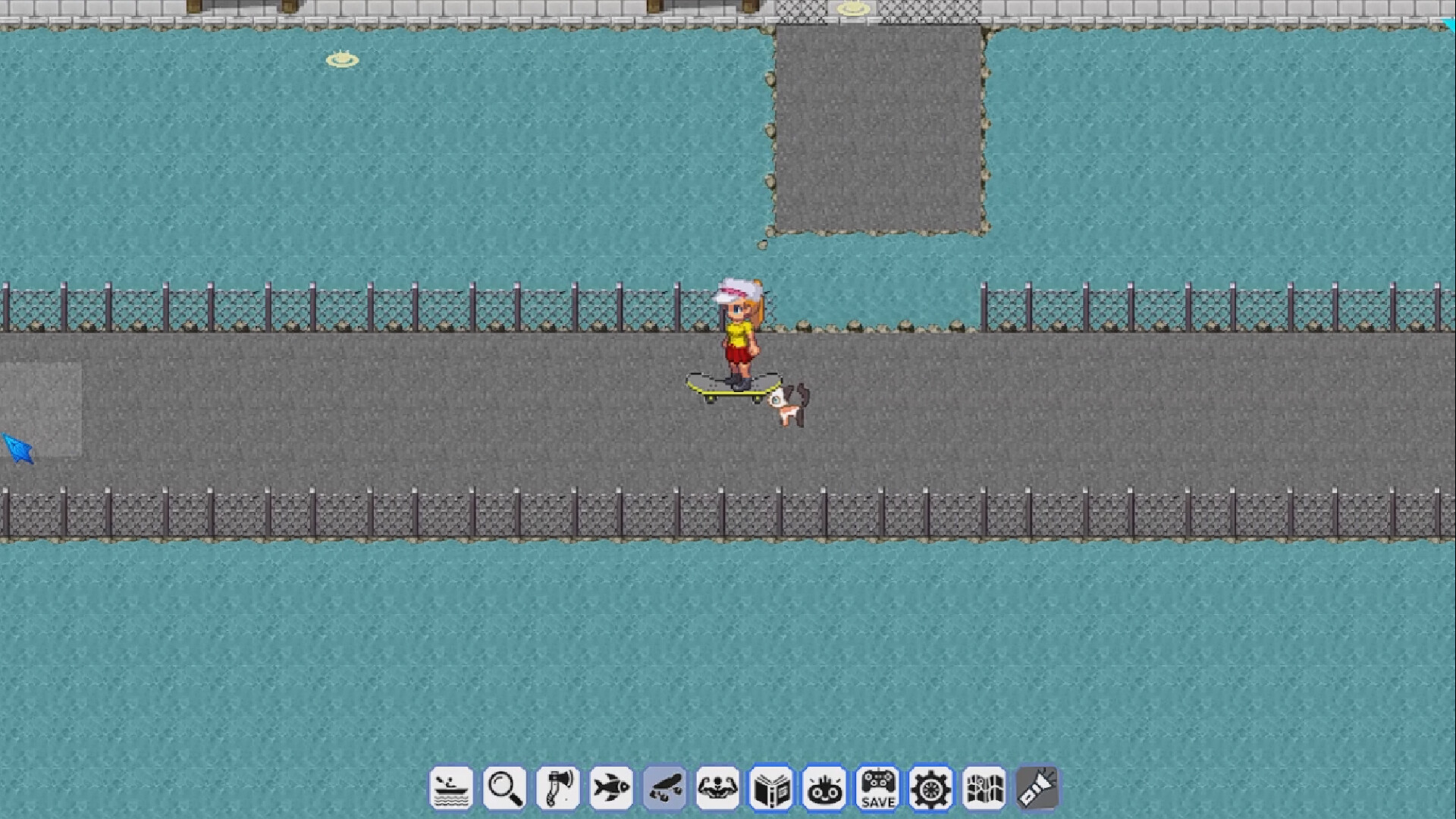The image size is (1456, 819).
Task: Equip the axe tool
Action: click(x=558, y=788)
